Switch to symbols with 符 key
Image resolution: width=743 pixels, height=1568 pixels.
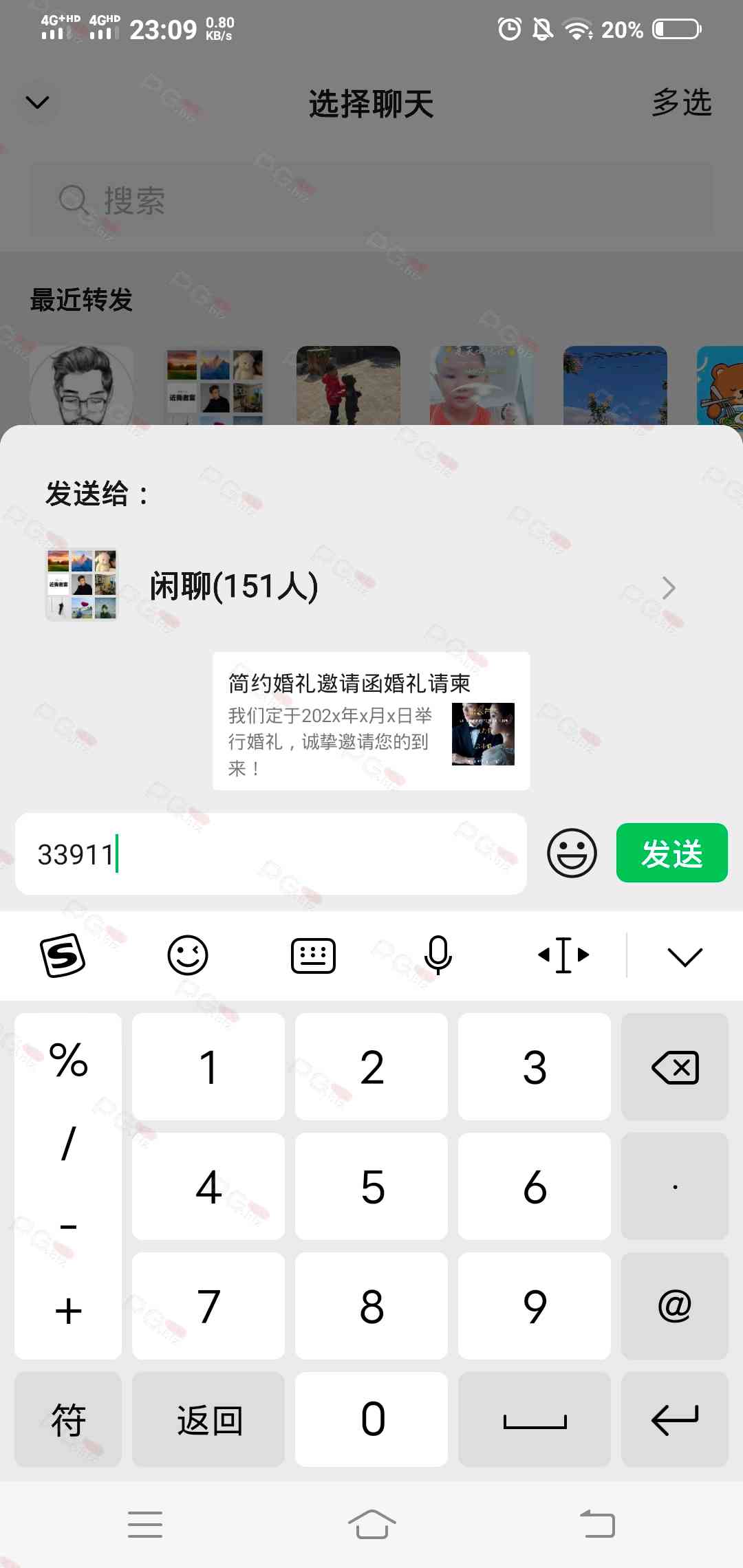(68, 1419)
